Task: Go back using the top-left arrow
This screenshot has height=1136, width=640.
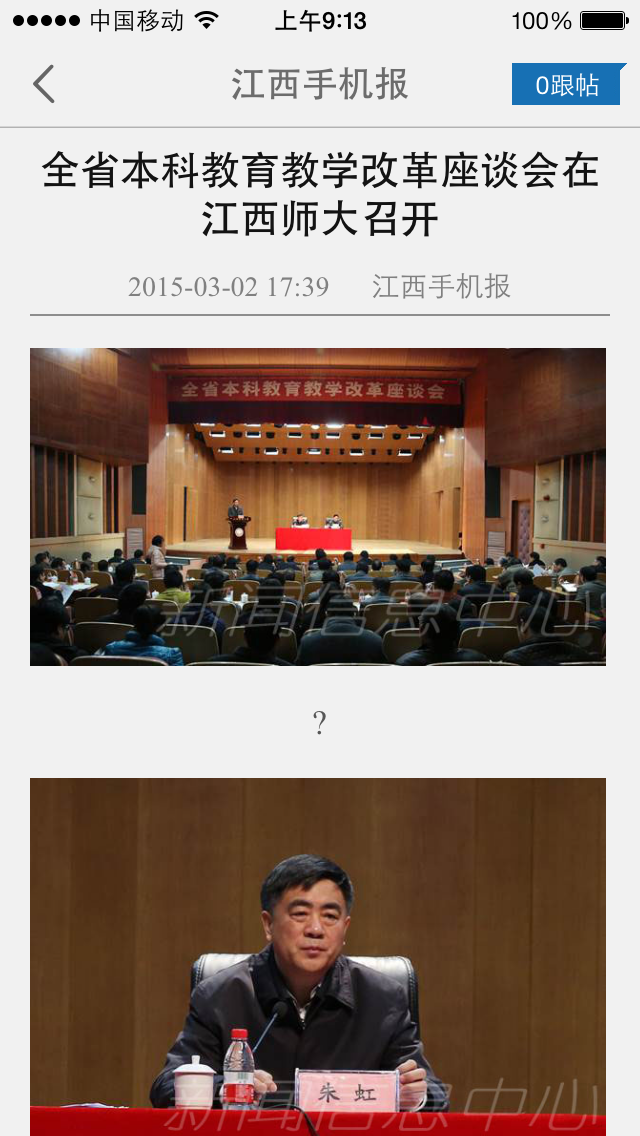Action: pos(43,84)
